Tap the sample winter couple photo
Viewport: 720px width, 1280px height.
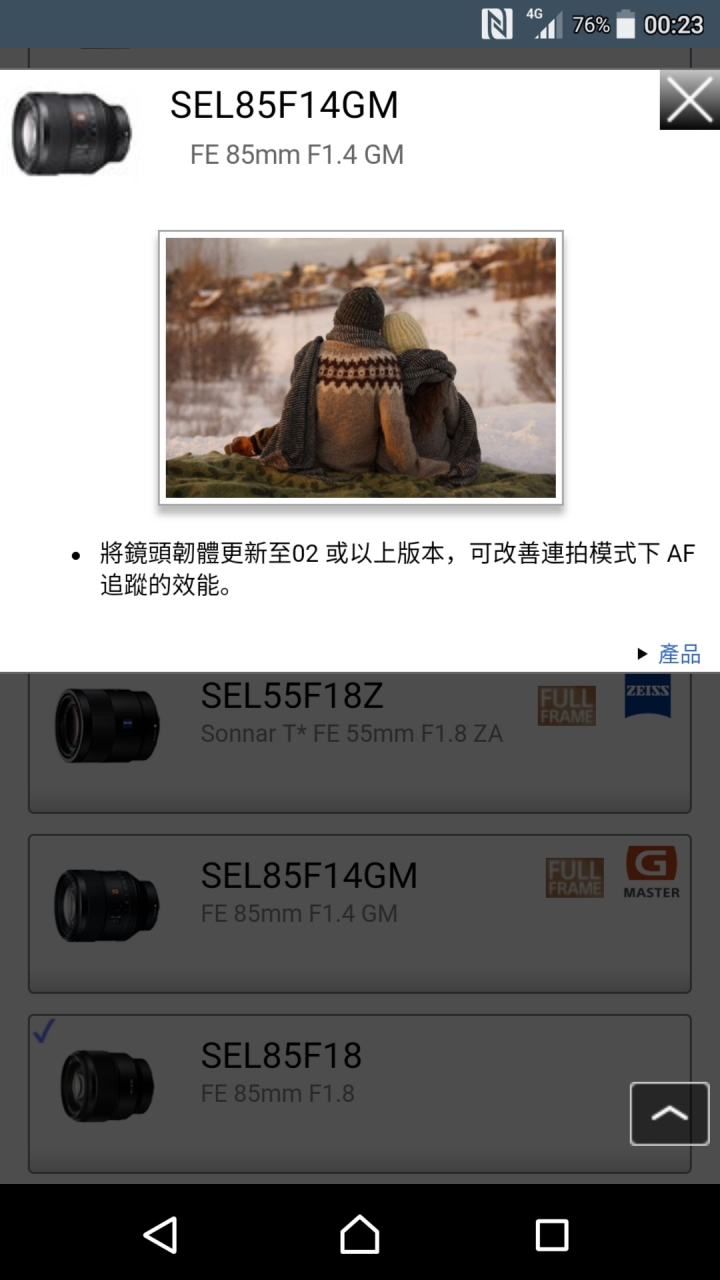[x=360, y=367]
